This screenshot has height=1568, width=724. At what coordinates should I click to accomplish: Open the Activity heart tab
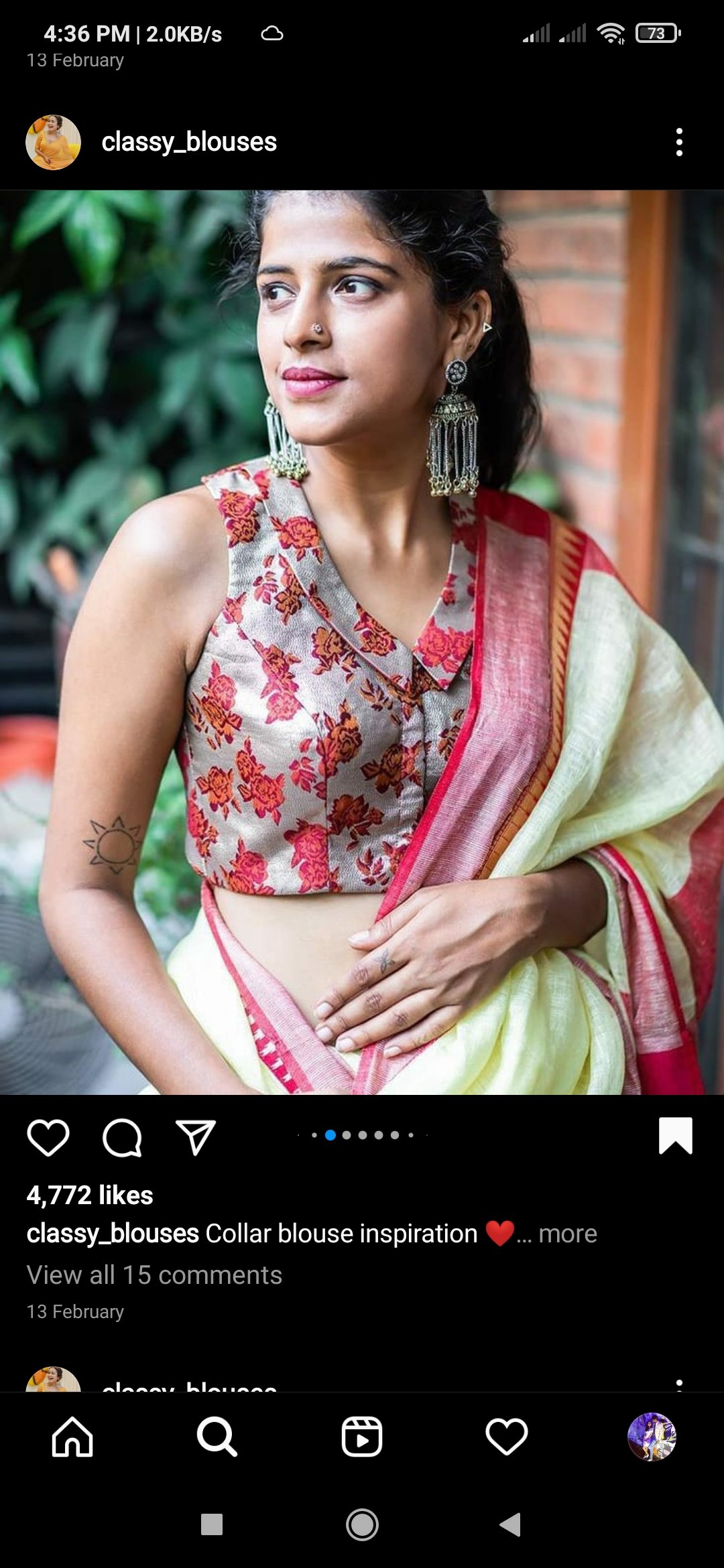[507, 1437]
